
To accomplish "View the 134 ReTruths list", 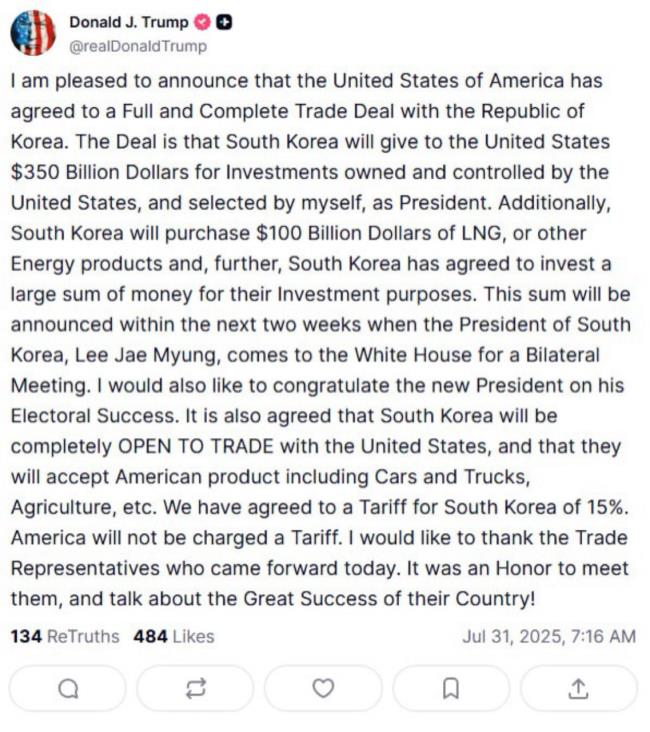I will (65, 636).
